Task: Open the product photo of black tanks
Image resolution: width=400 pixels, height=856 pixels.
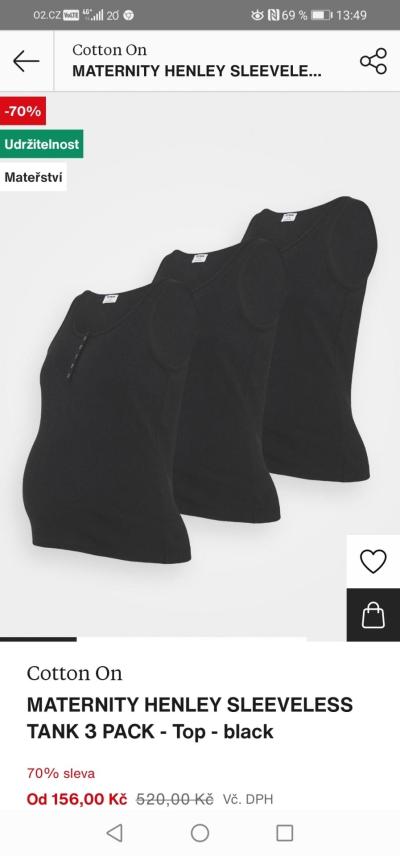Action: click(x=200, y=366)
